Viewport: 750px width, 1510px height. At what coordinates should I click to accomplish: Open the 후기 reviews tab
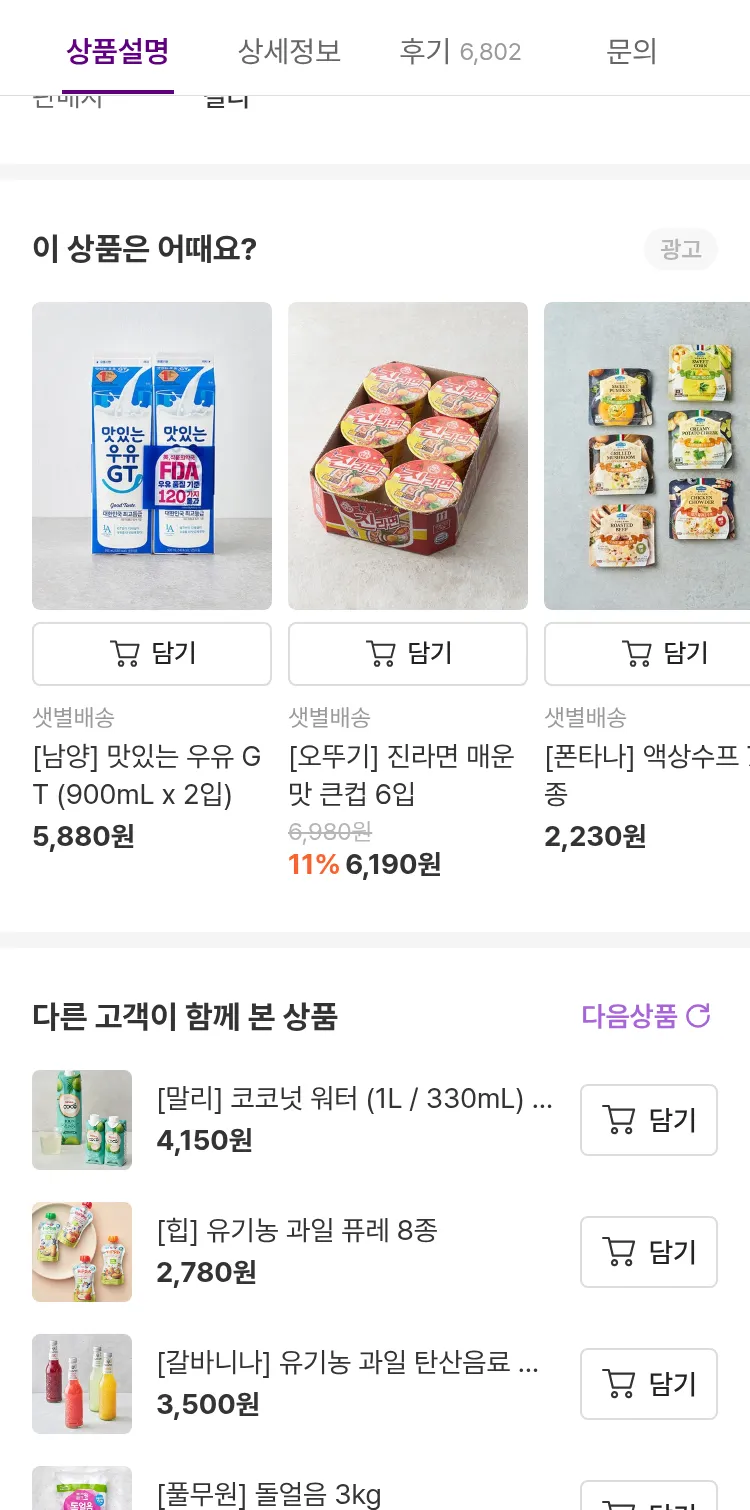460,51
